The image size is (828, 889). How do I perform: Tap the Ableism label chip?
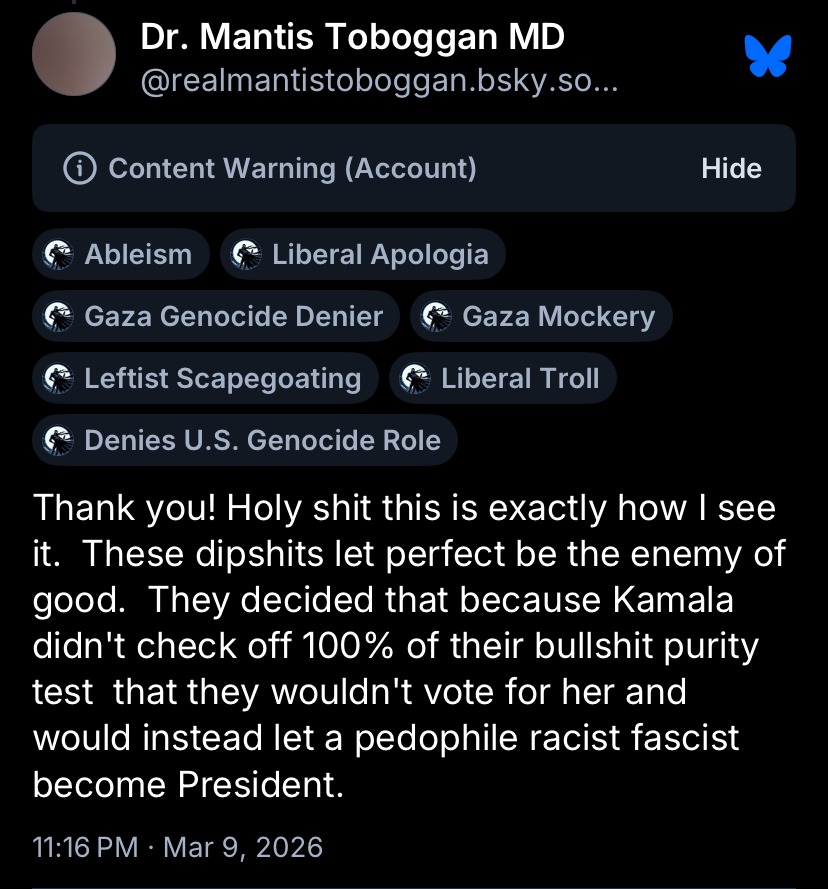121,254
